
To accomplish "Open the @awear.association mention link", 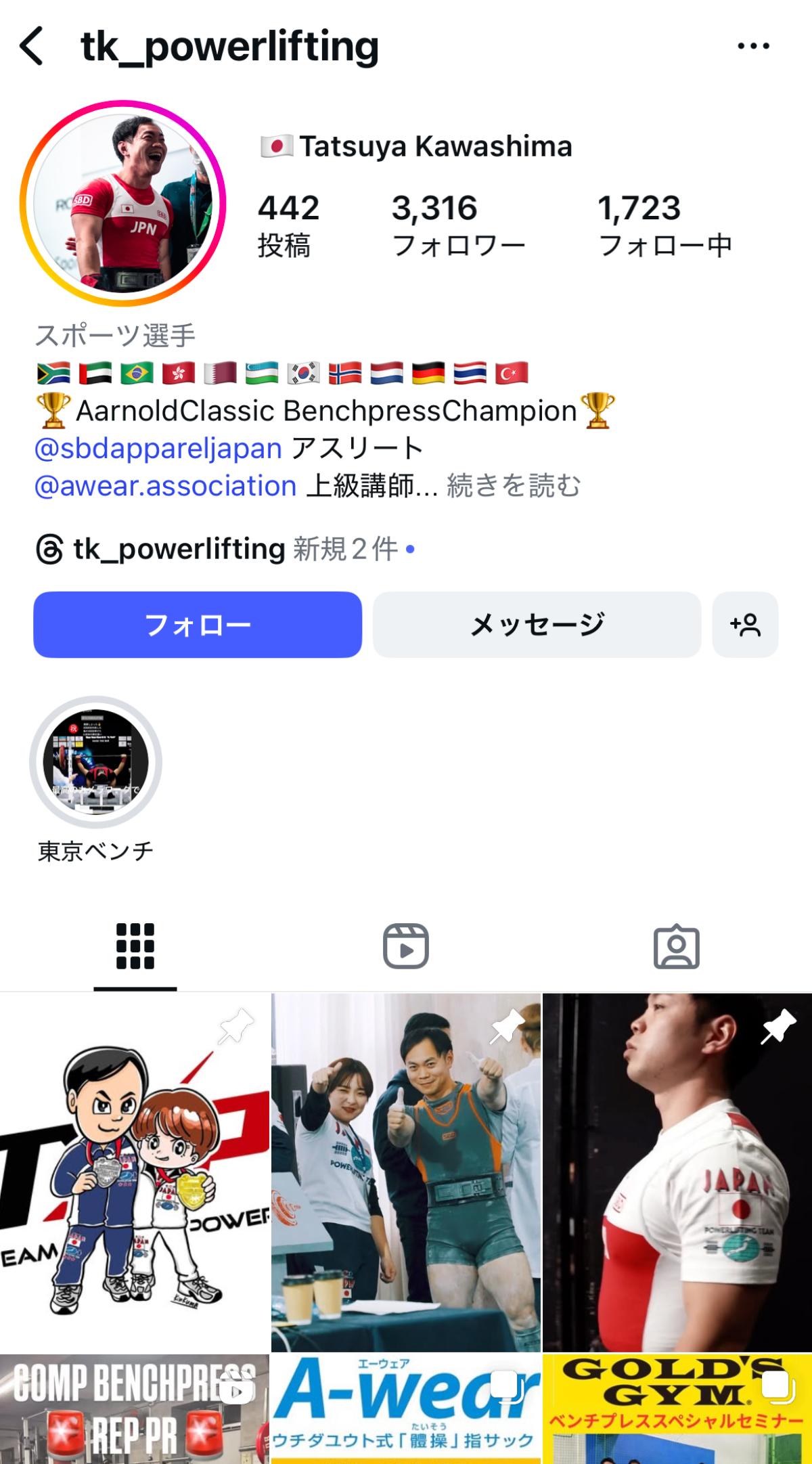I will tap(165, 486).
